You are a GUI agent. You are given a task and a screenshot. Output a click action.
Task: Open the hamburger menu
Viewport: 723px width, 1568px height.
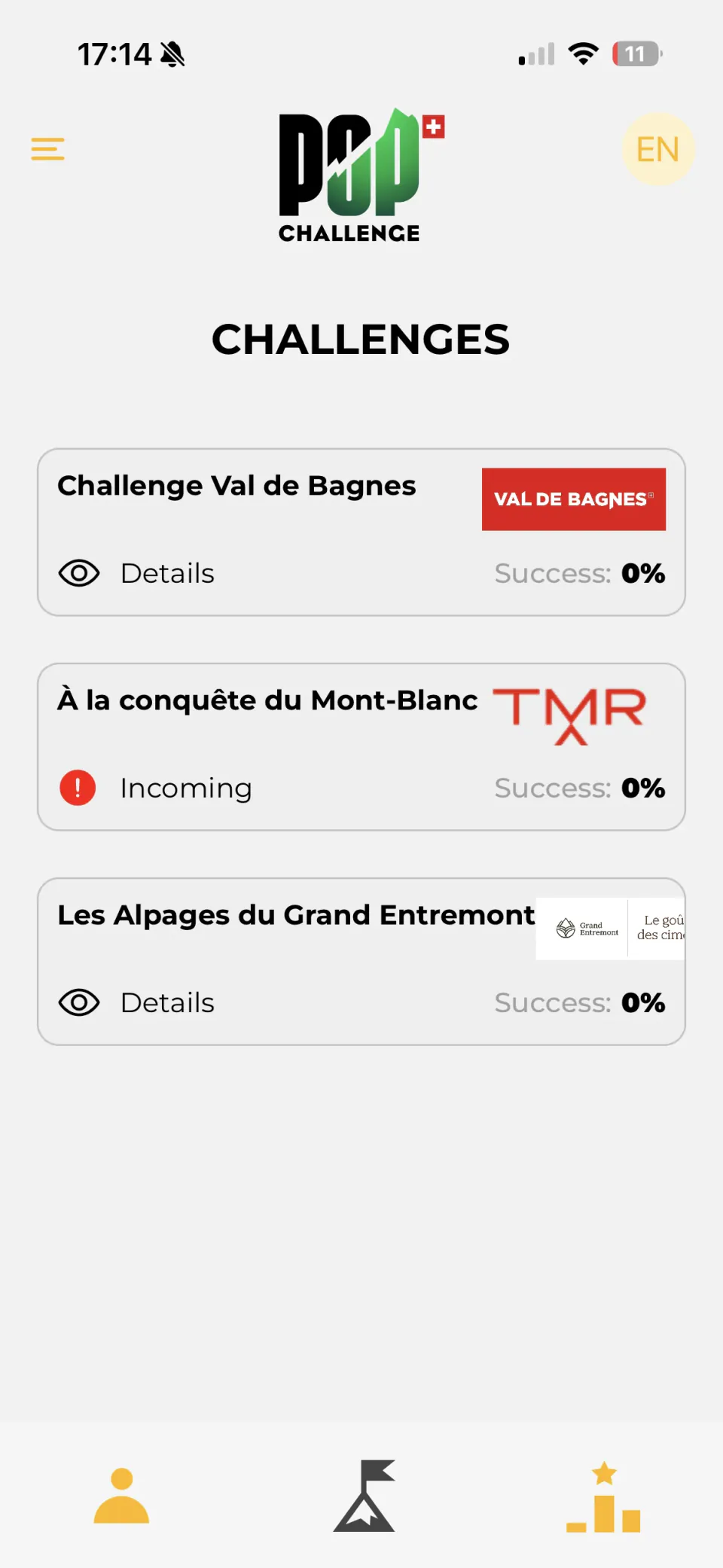(47, 148)
